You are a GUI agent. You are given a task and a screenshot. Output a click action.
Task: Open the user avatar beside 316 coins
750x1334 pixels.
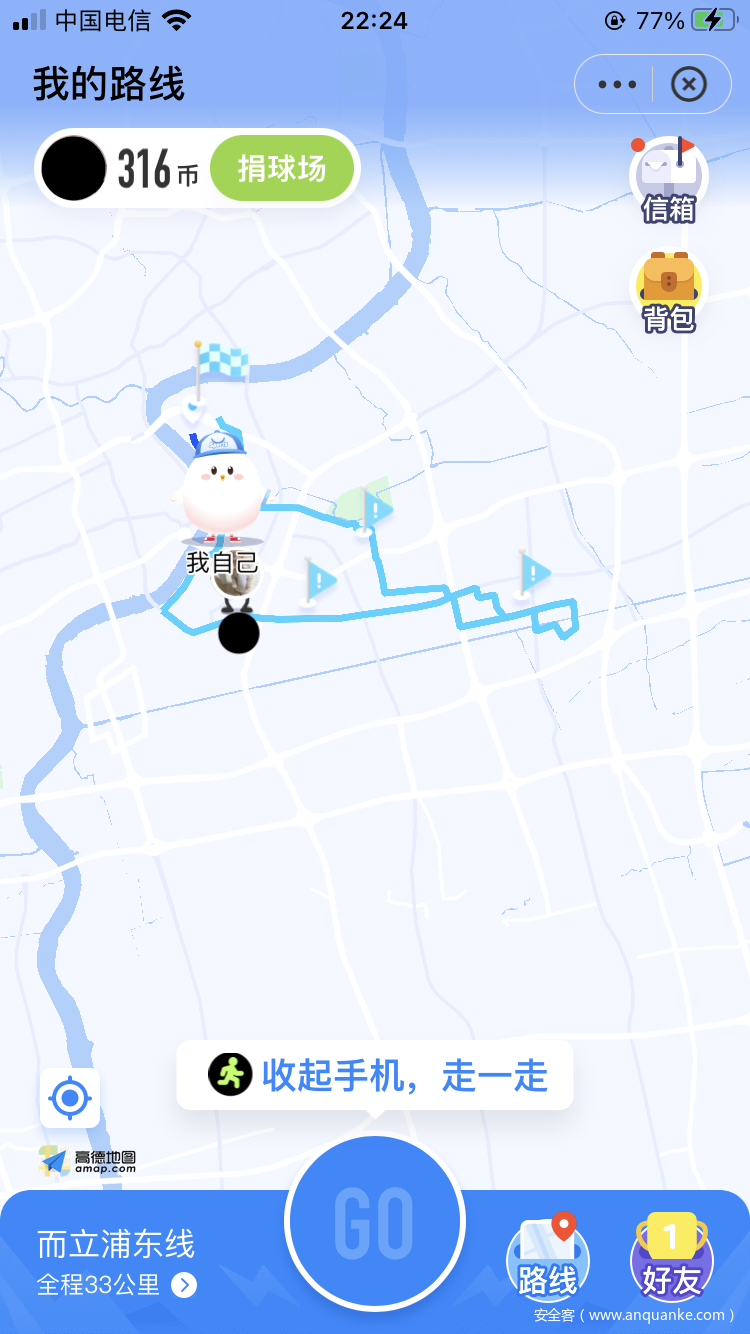[x=74, y=169]
